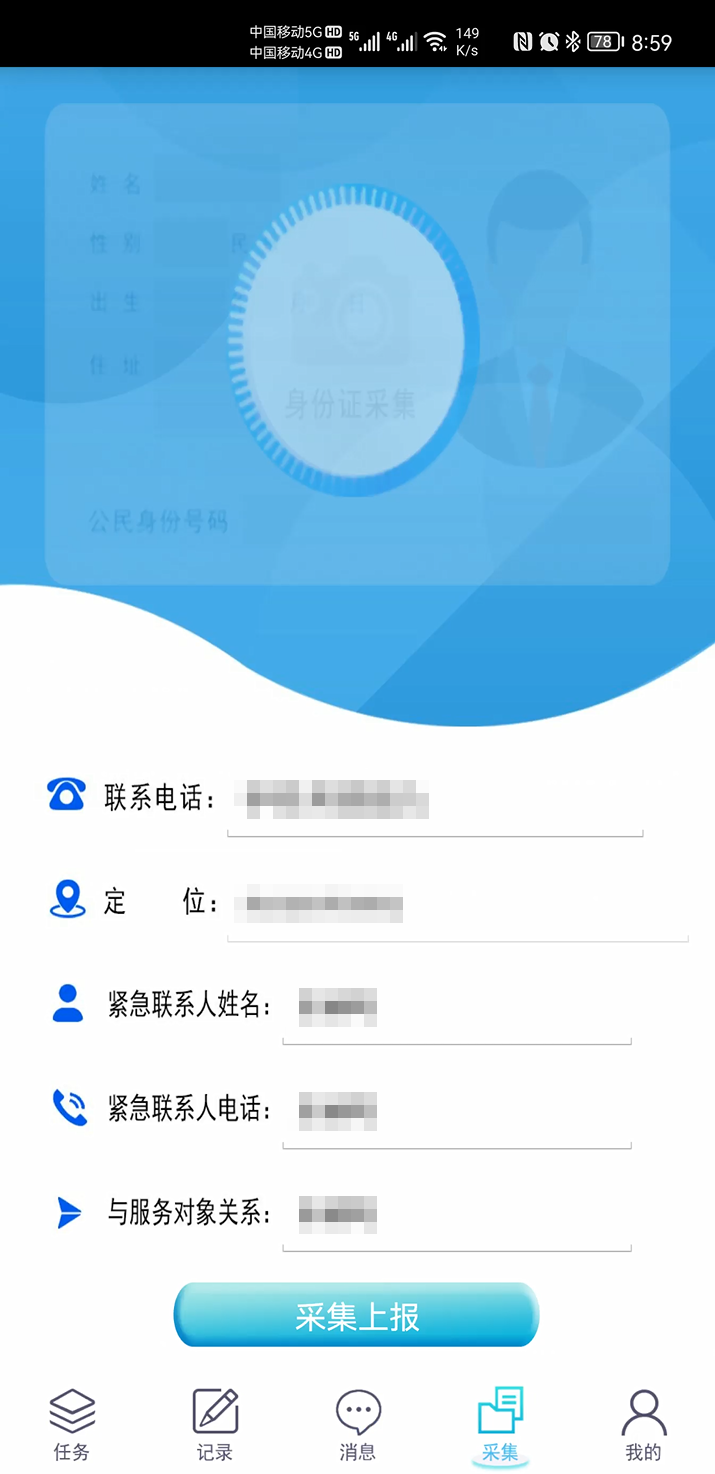Select the 采集 tab
715x1474 pixels.
click(500, 1424)
